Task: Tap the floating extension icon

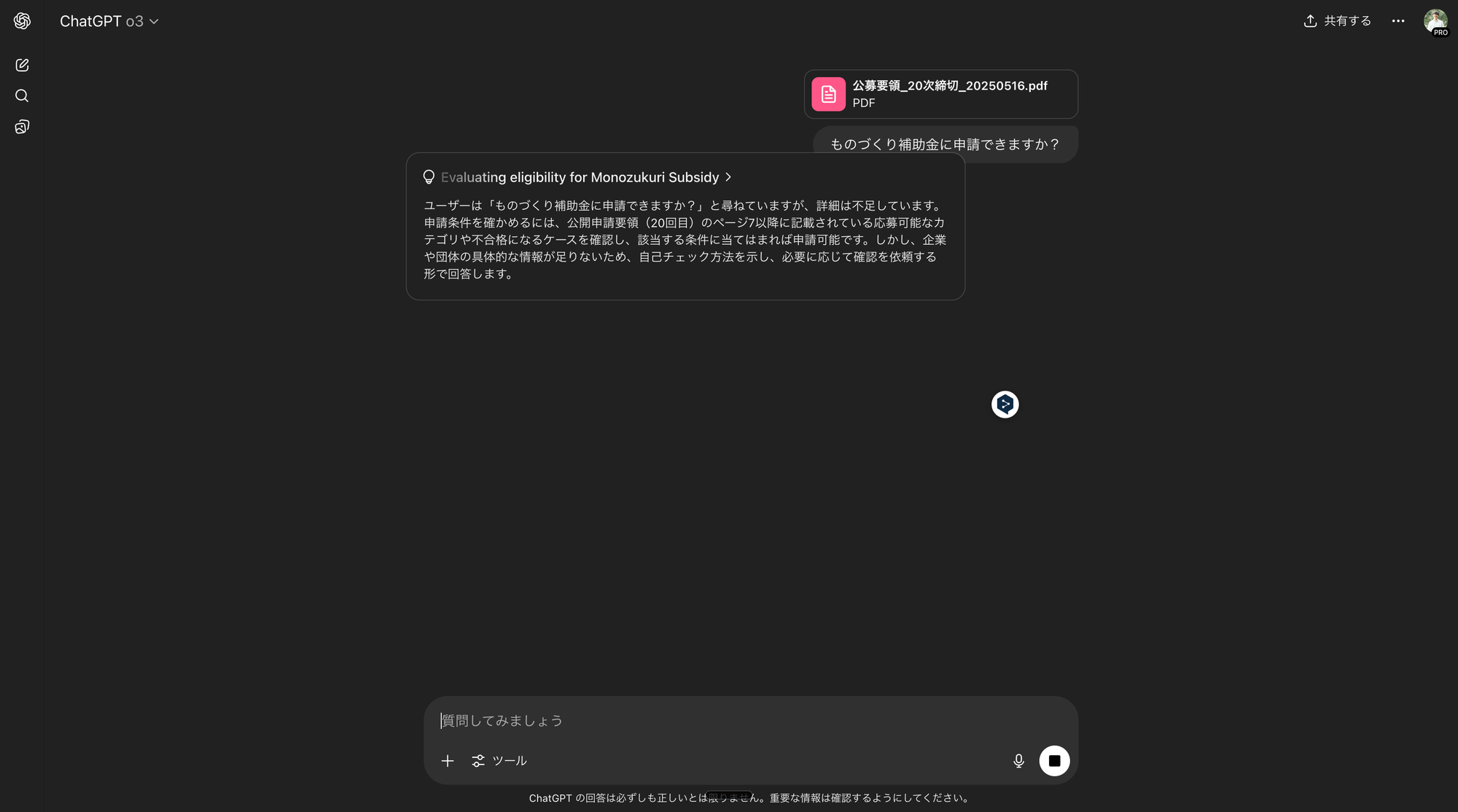Action: click(1005, 404)
